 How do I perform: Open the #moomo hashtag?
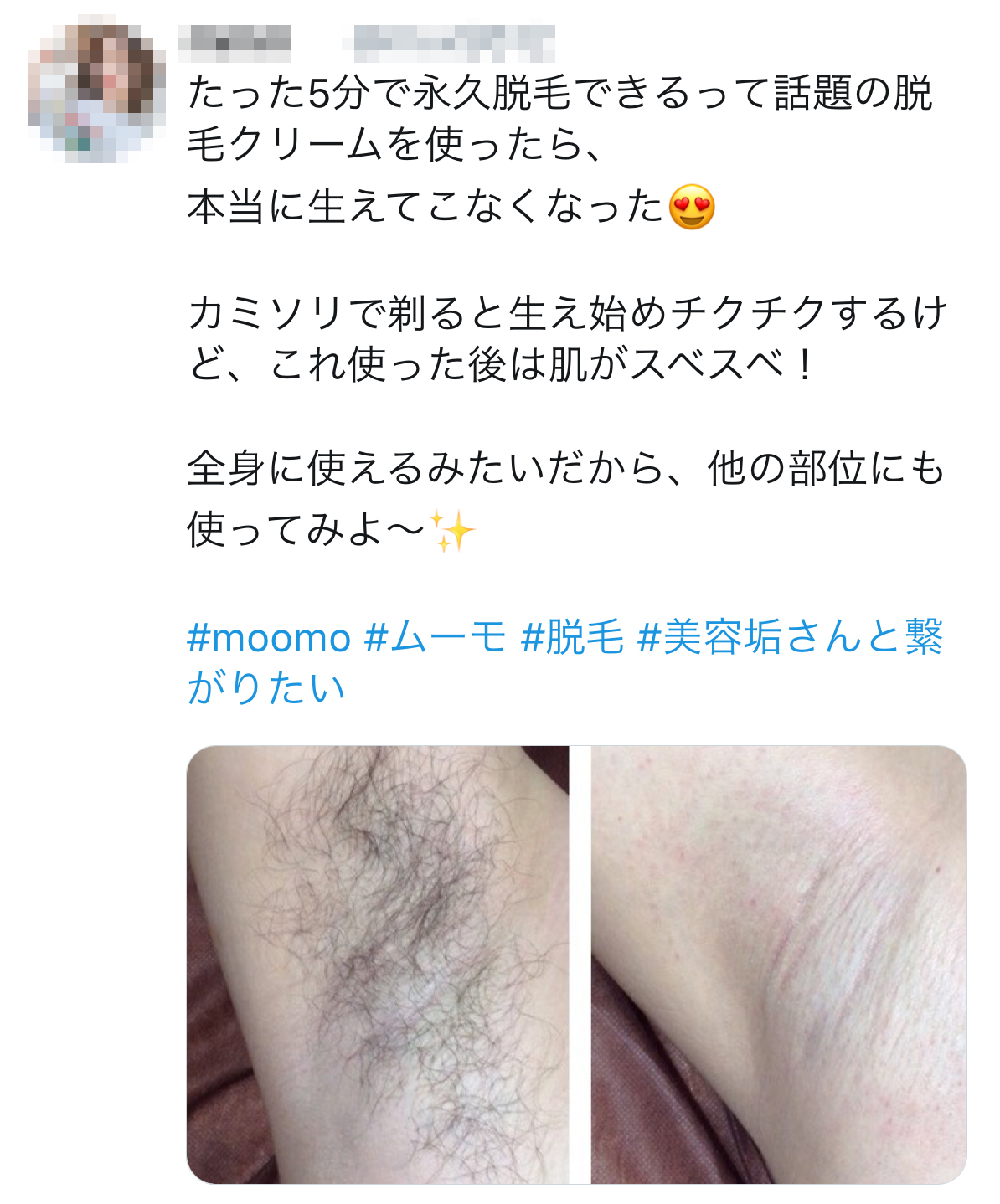(x=268, y=638)
